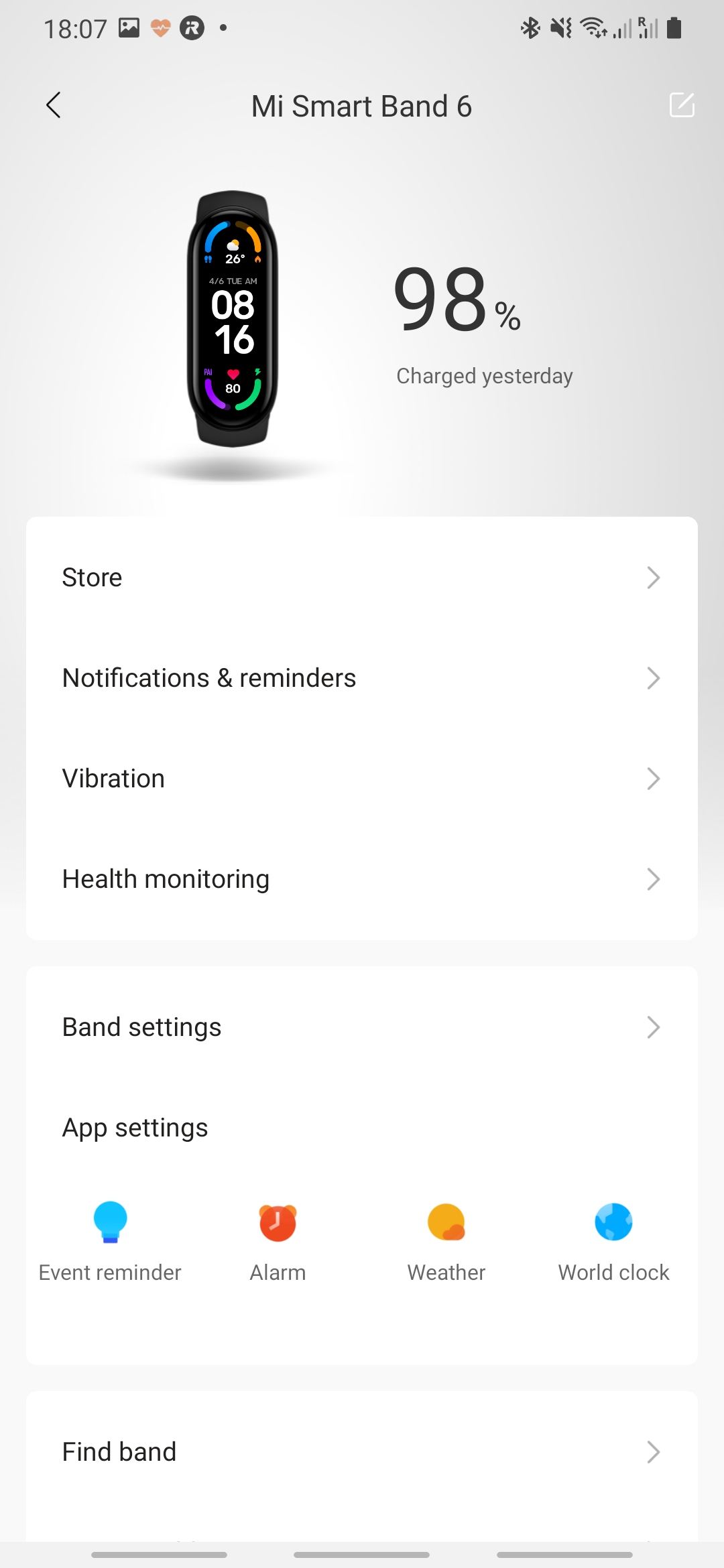Open the Weather shortcut
The width and height of the screenshot is (724, 1568).
[446, 1242]
